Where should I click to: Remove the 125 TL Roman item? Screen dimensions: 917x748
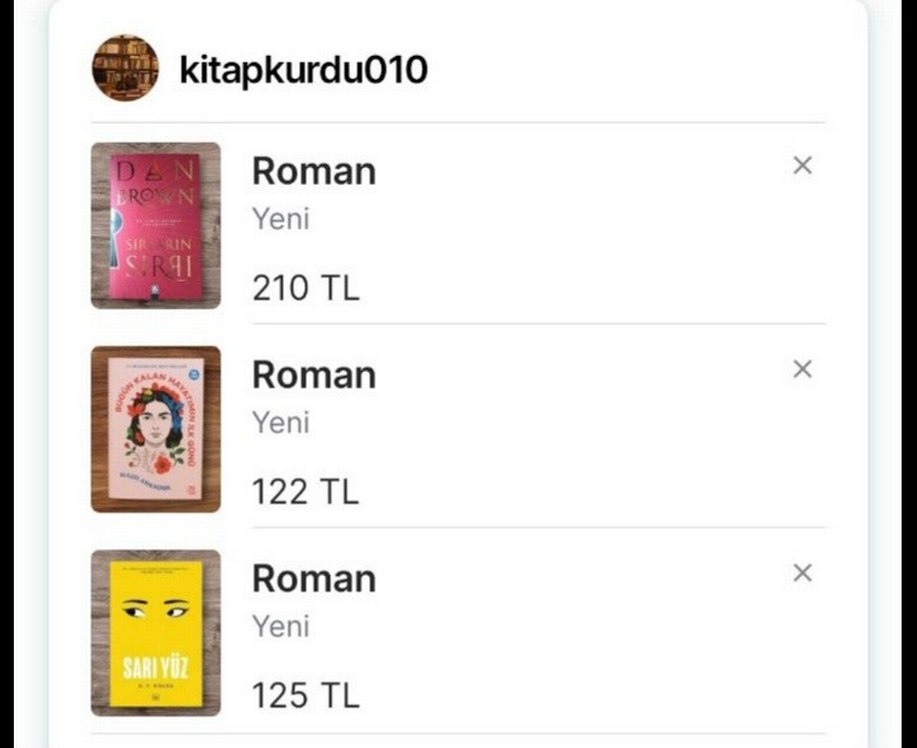pos(802,573)
